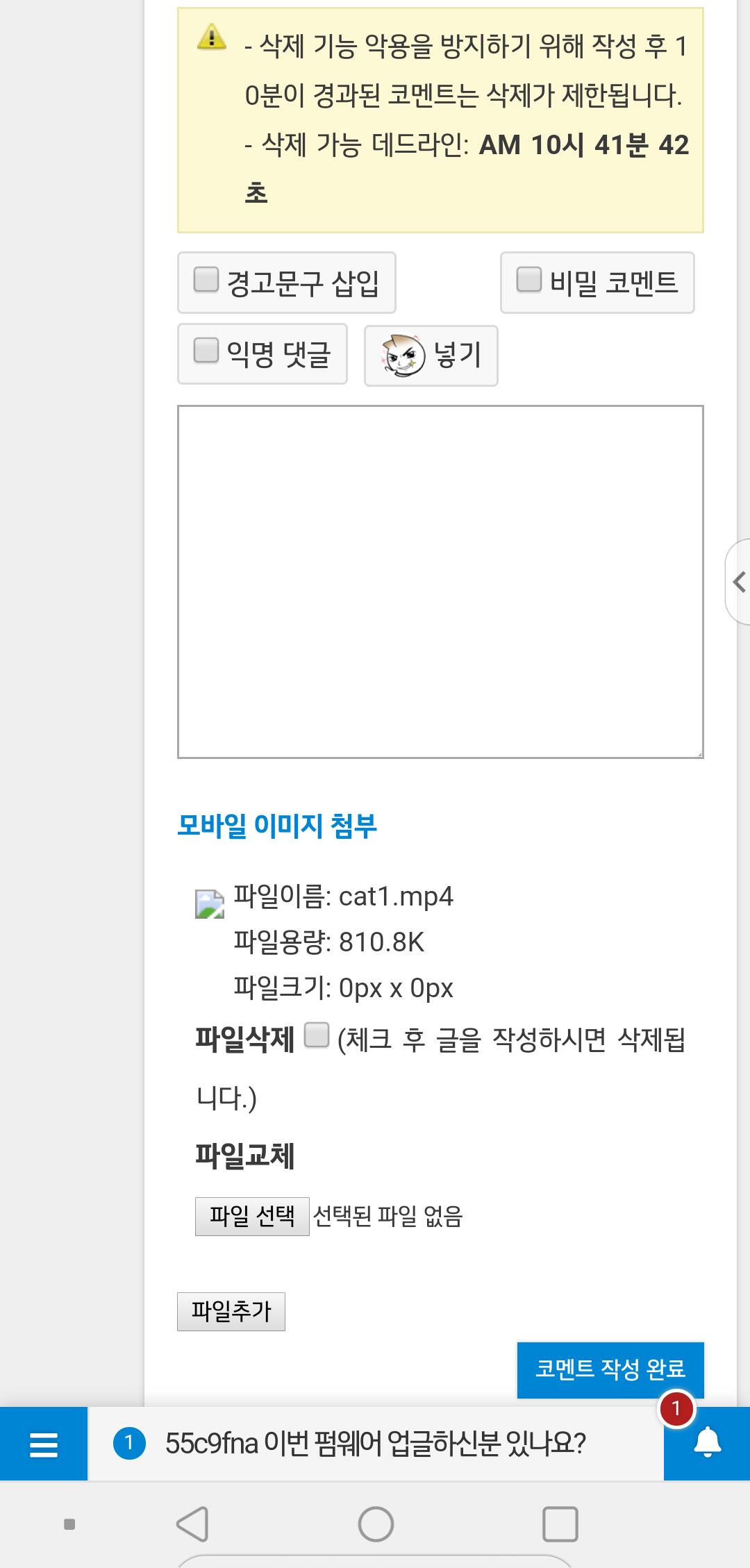This screenshot has height=1568, width=750.
Task: Submit with 코멘트 작성 완료
Action: point(610,1369)
